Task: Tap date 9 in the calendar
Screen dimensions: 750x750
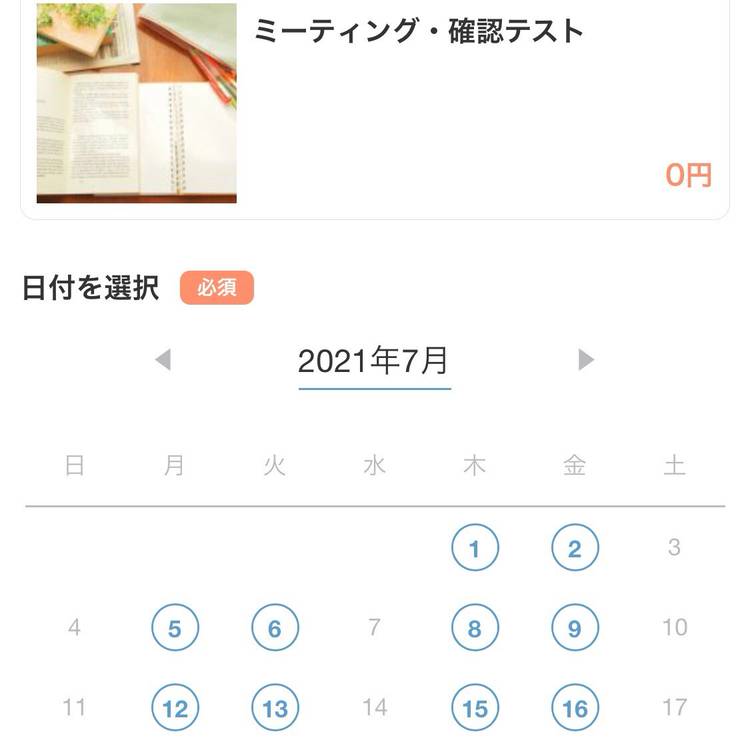Action: click(x=575, y=629)
